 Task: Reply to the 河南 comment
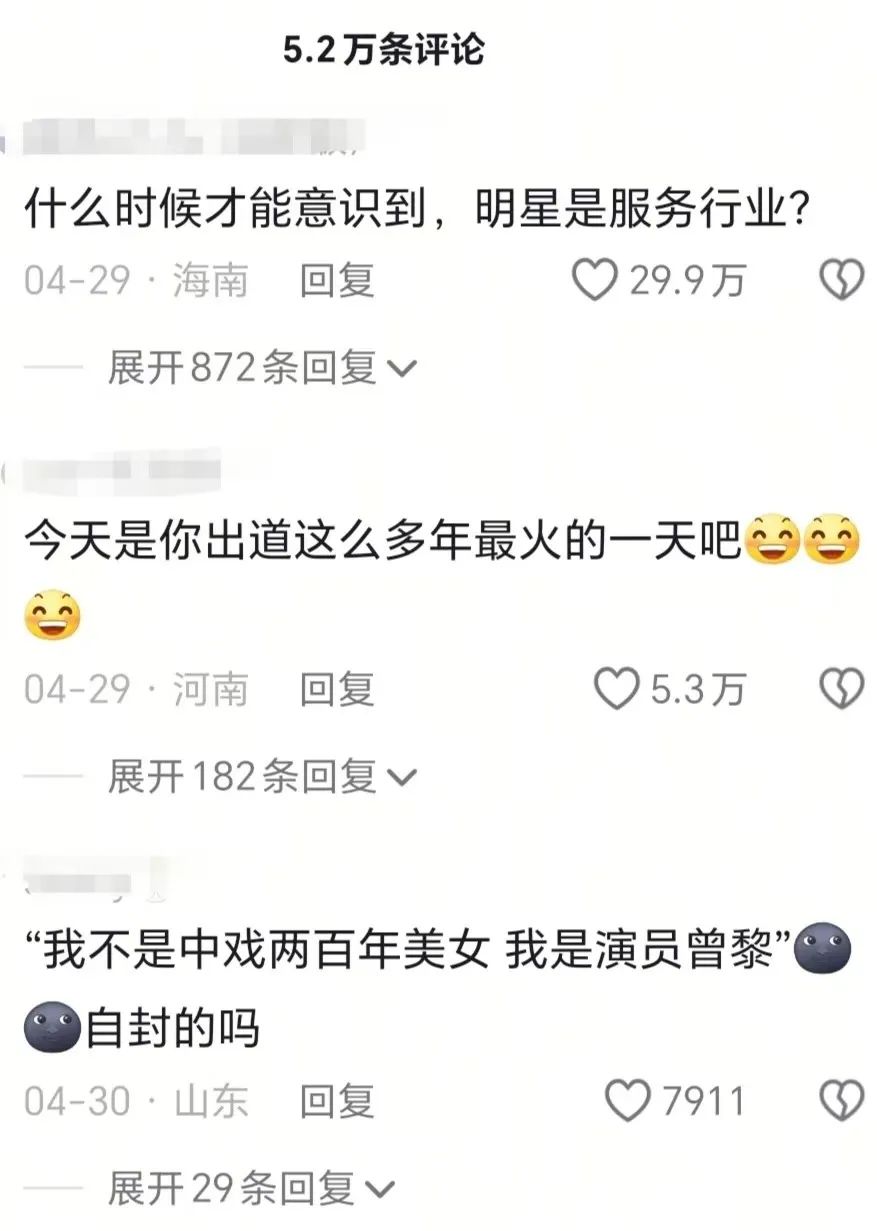[337, 689]
